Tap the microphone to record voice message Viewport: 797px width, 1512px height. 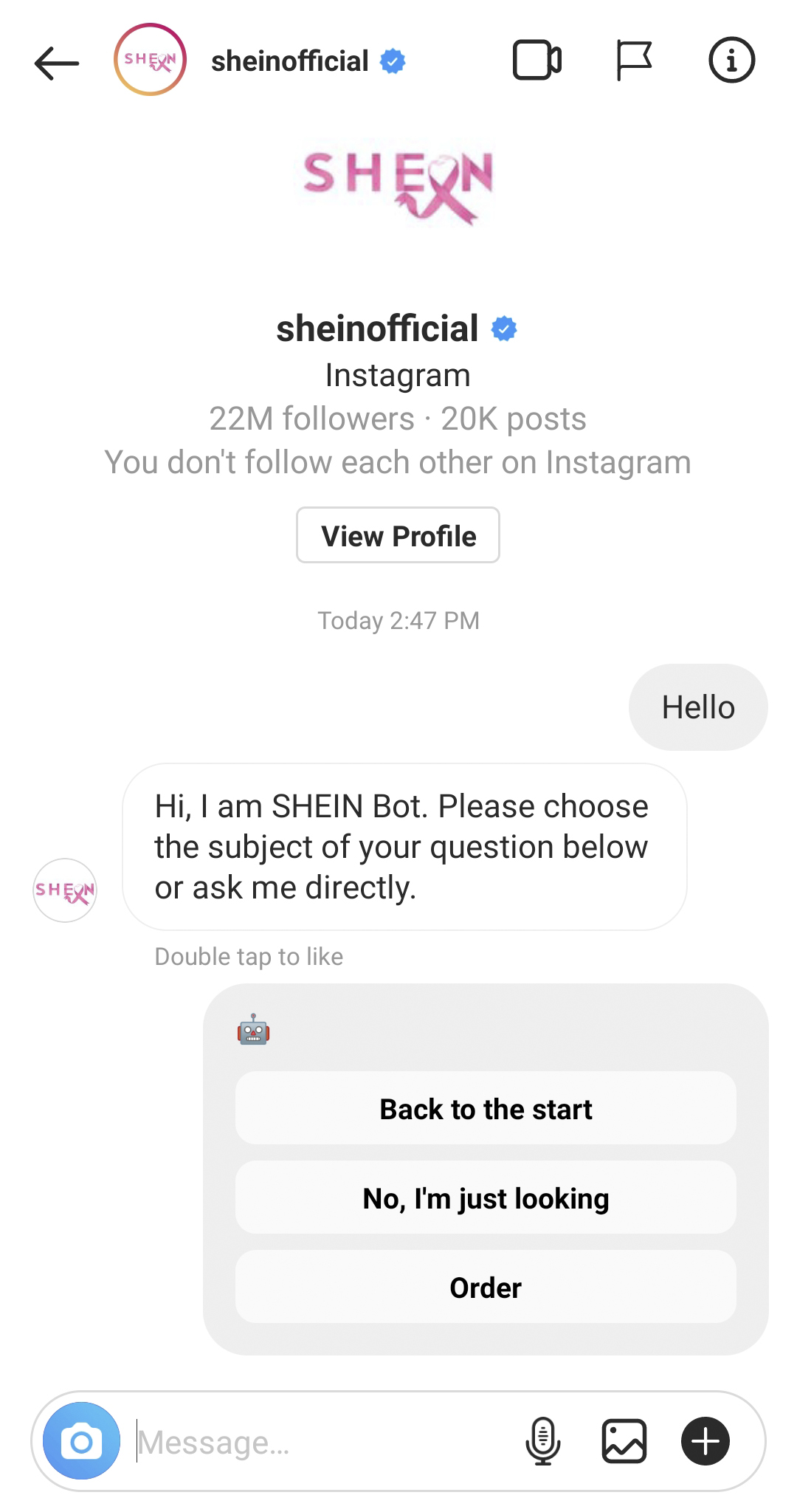[543, 1442]
